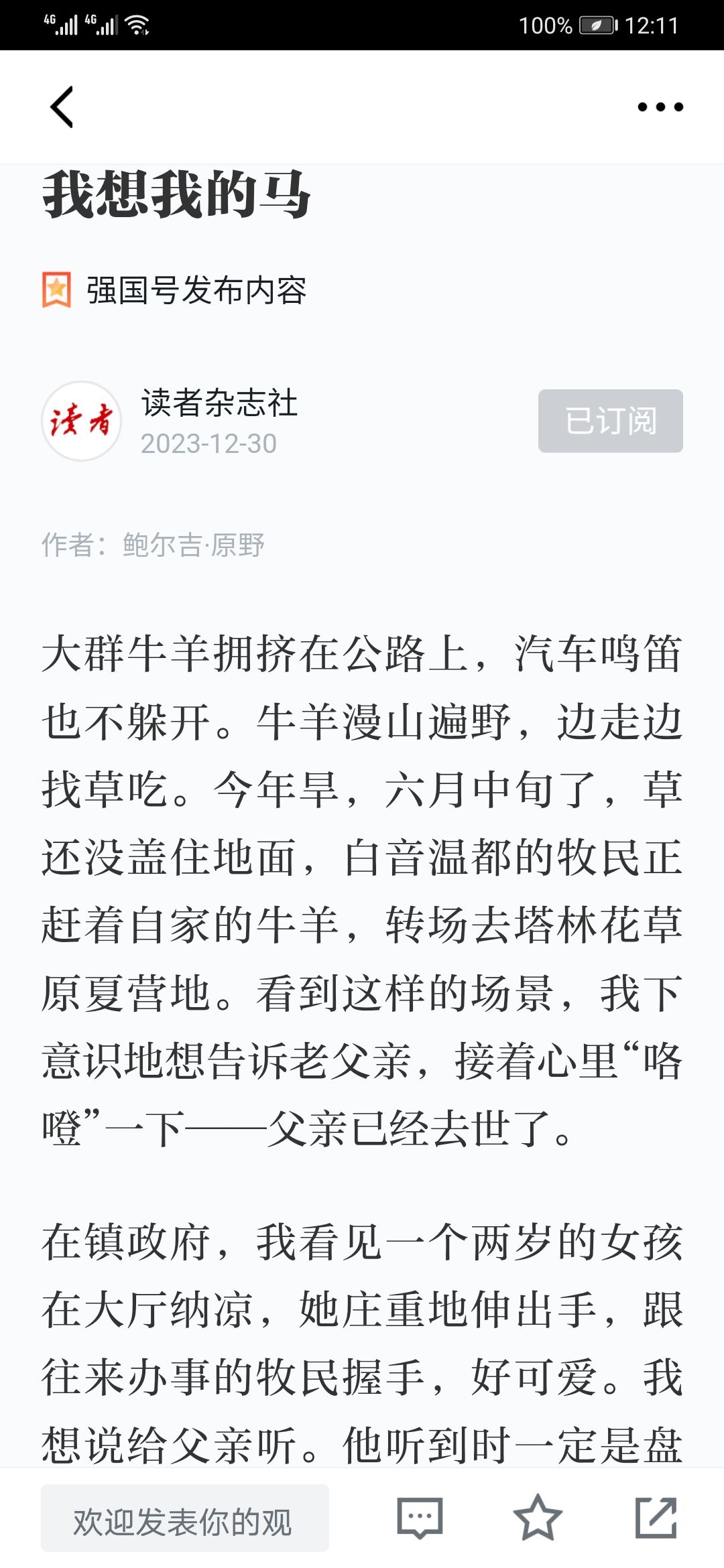Tap the 已订阅 subscription button

pos(610,421)
